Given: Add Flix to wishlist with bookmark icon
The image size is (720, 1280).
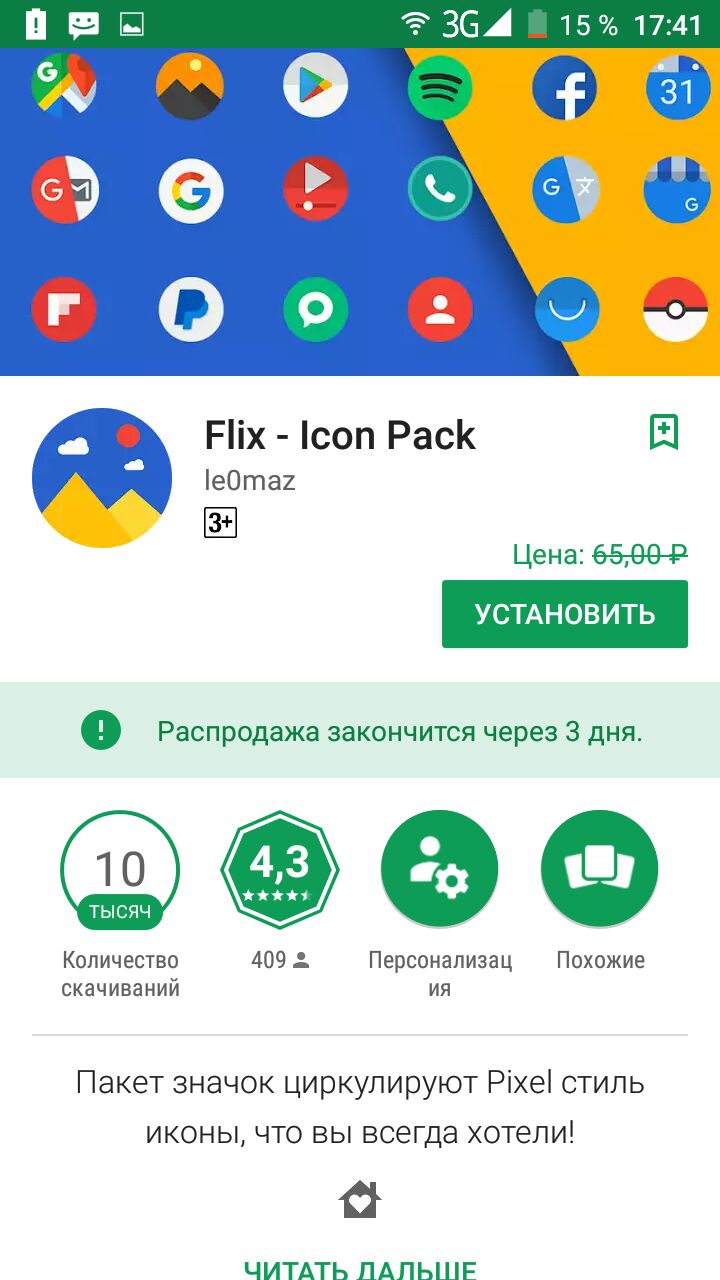Looking at the screenshot, I should coord(664,432).
